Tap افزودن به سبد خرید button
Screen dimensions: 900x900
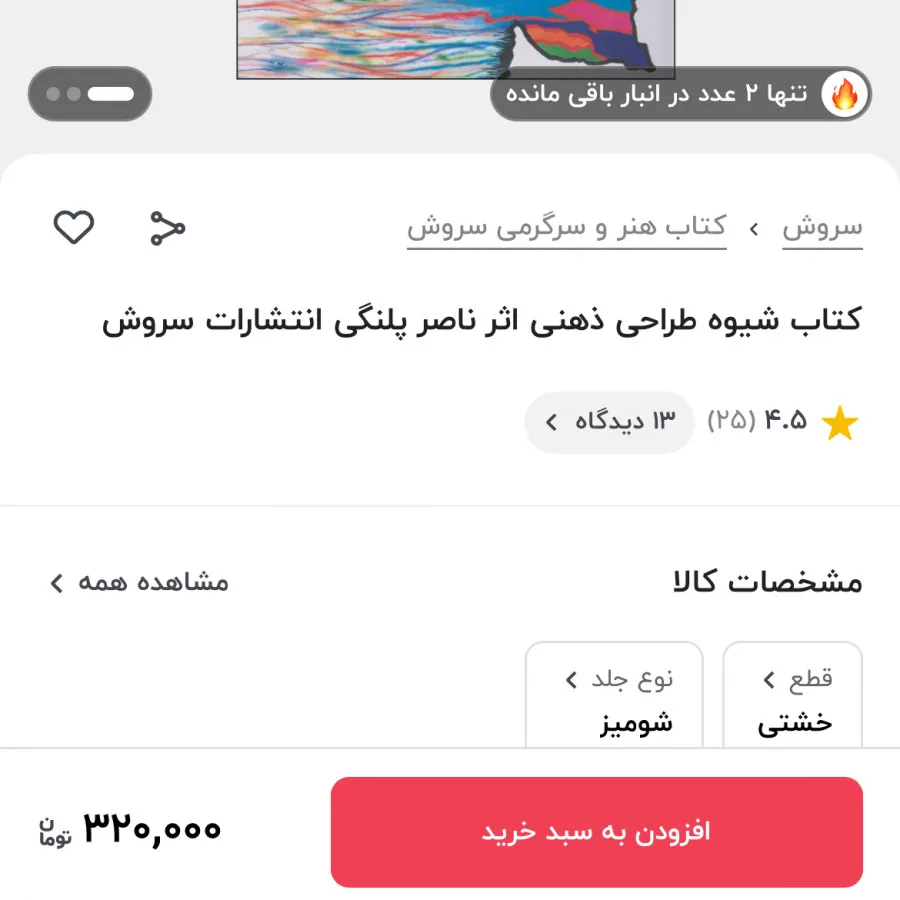point(596,832)
